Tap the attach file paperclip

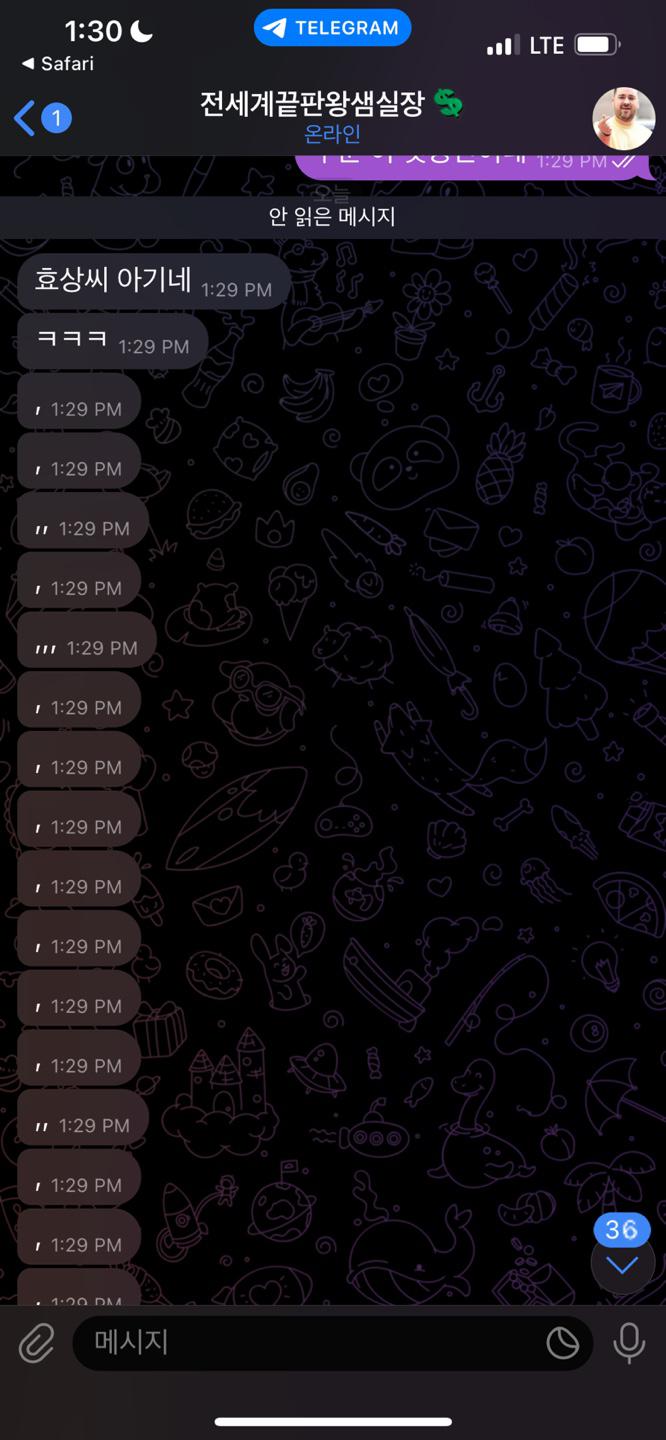(x=37, y=1343)
